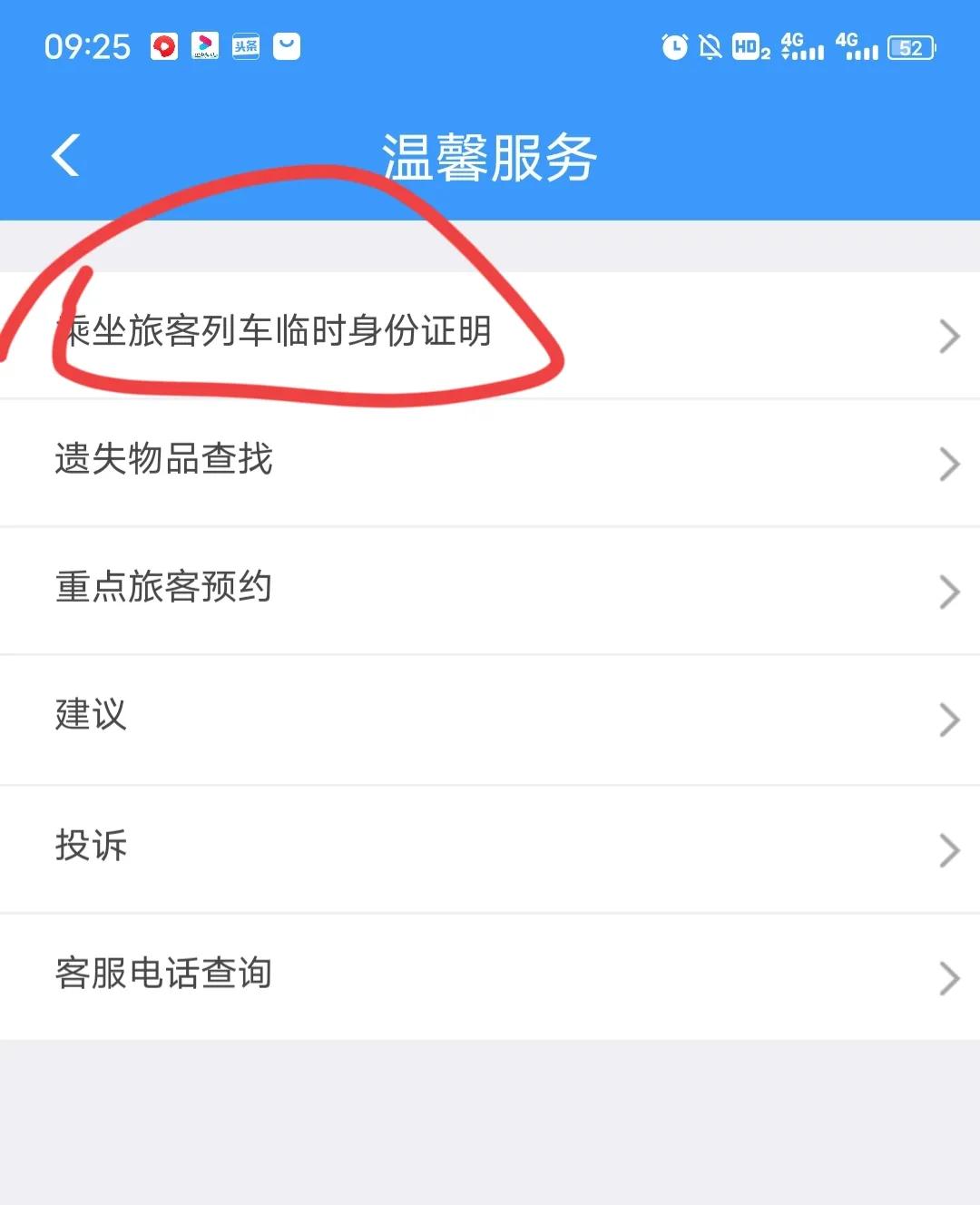Tap the muted notifications bell icon

click(x=712, y=45)
